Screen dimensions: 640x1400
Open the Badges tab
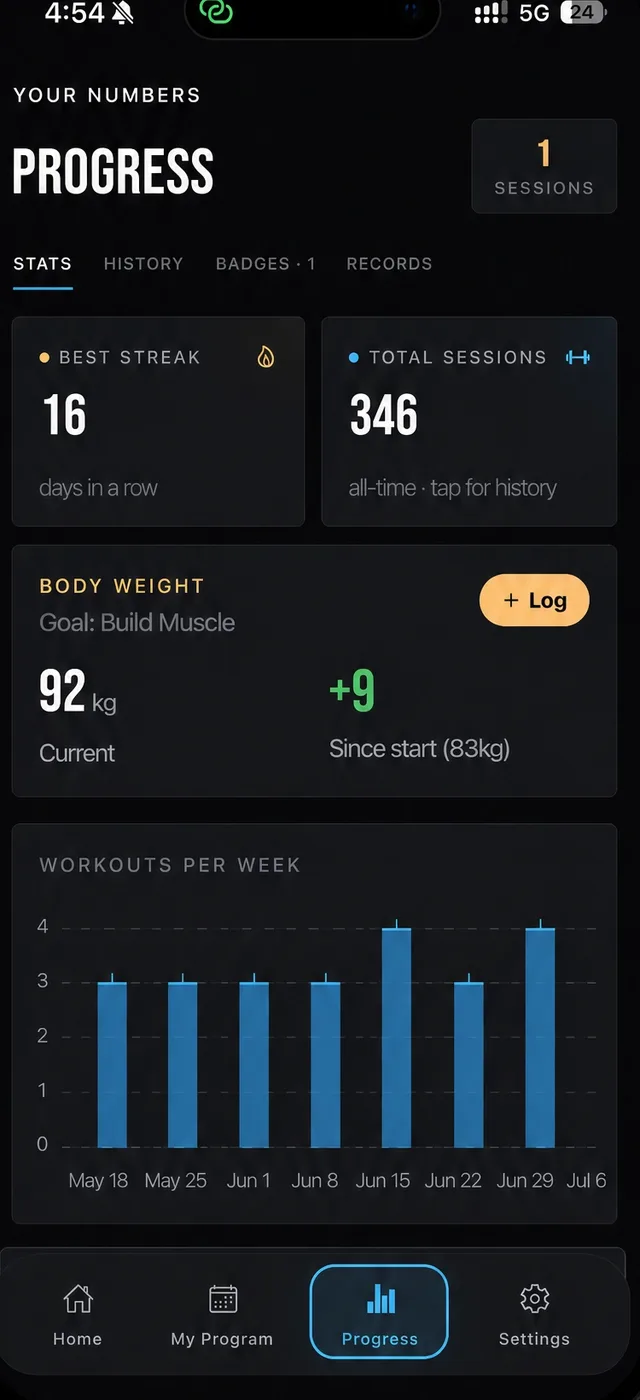[265, 264]
